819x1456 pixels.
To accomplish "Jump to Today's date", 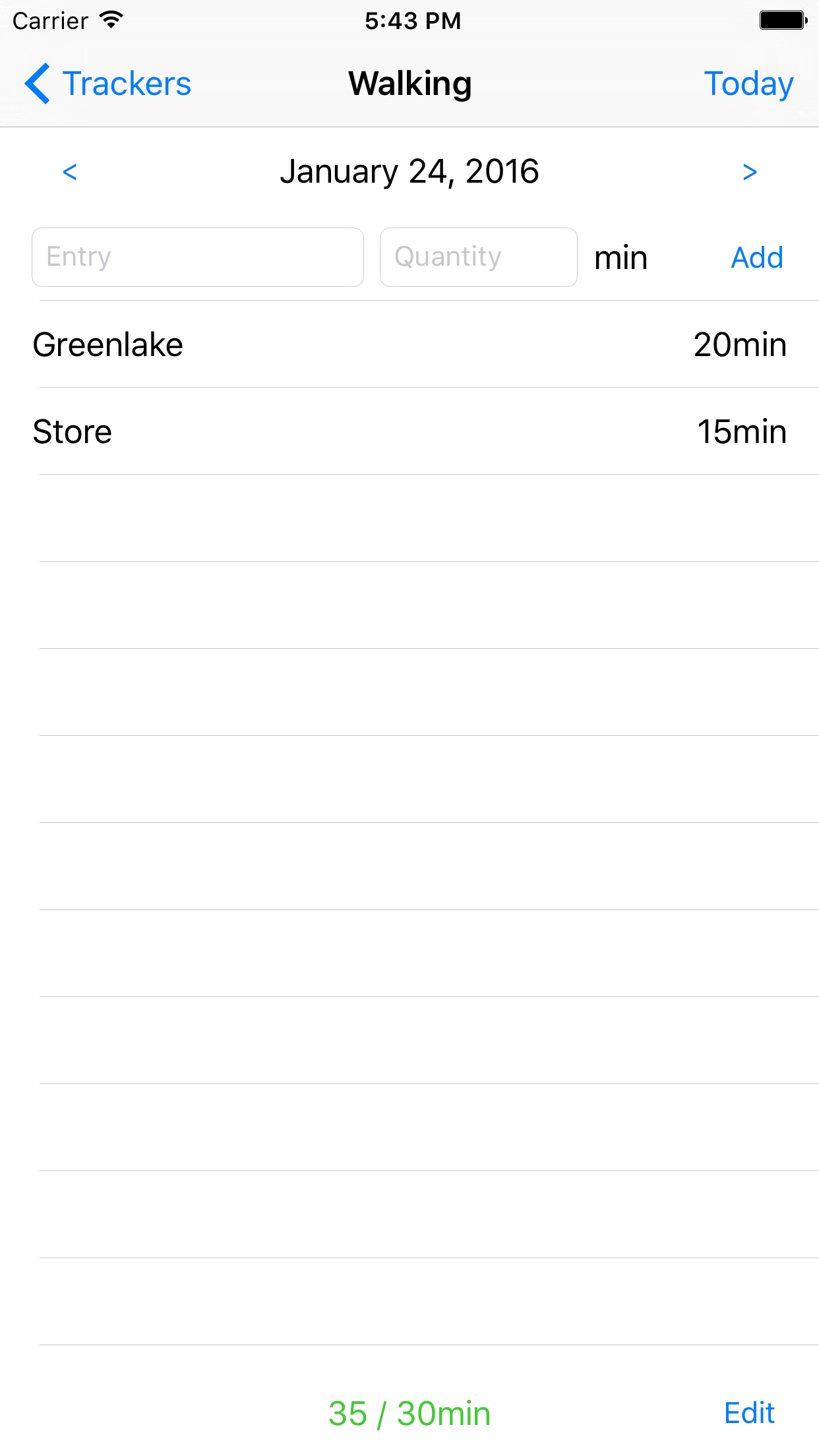I will coord(748,84).
